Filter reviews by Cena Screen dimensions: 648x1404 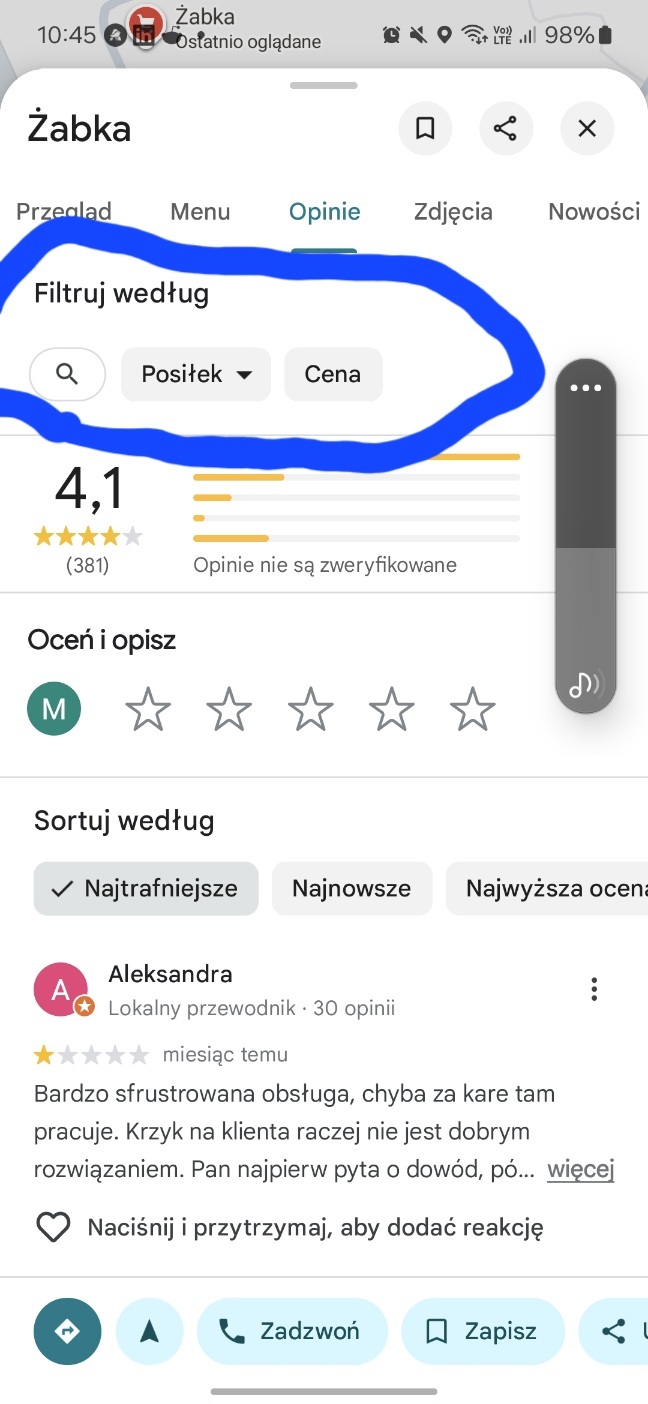333,374
